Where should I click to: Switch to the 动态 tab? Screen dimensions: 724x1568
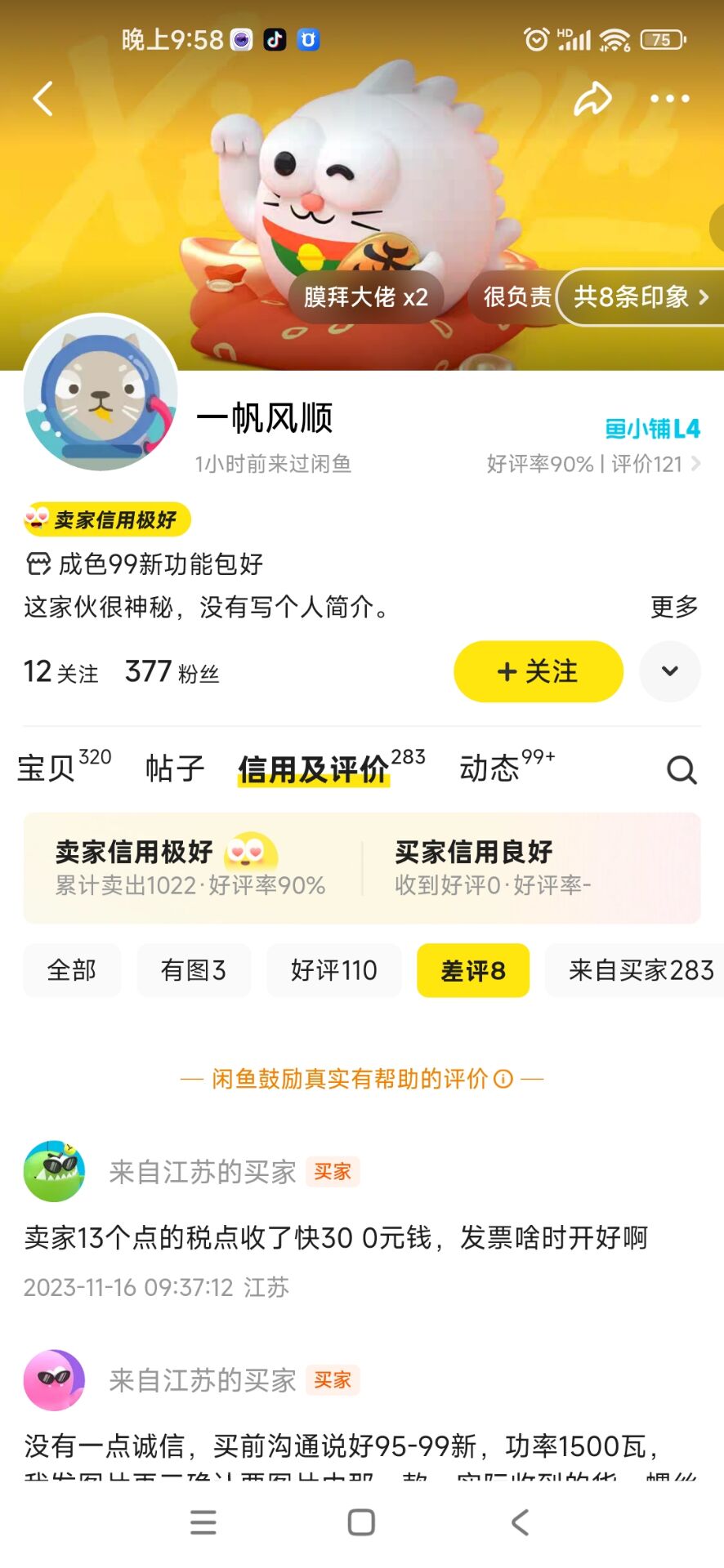click(490, 768)
